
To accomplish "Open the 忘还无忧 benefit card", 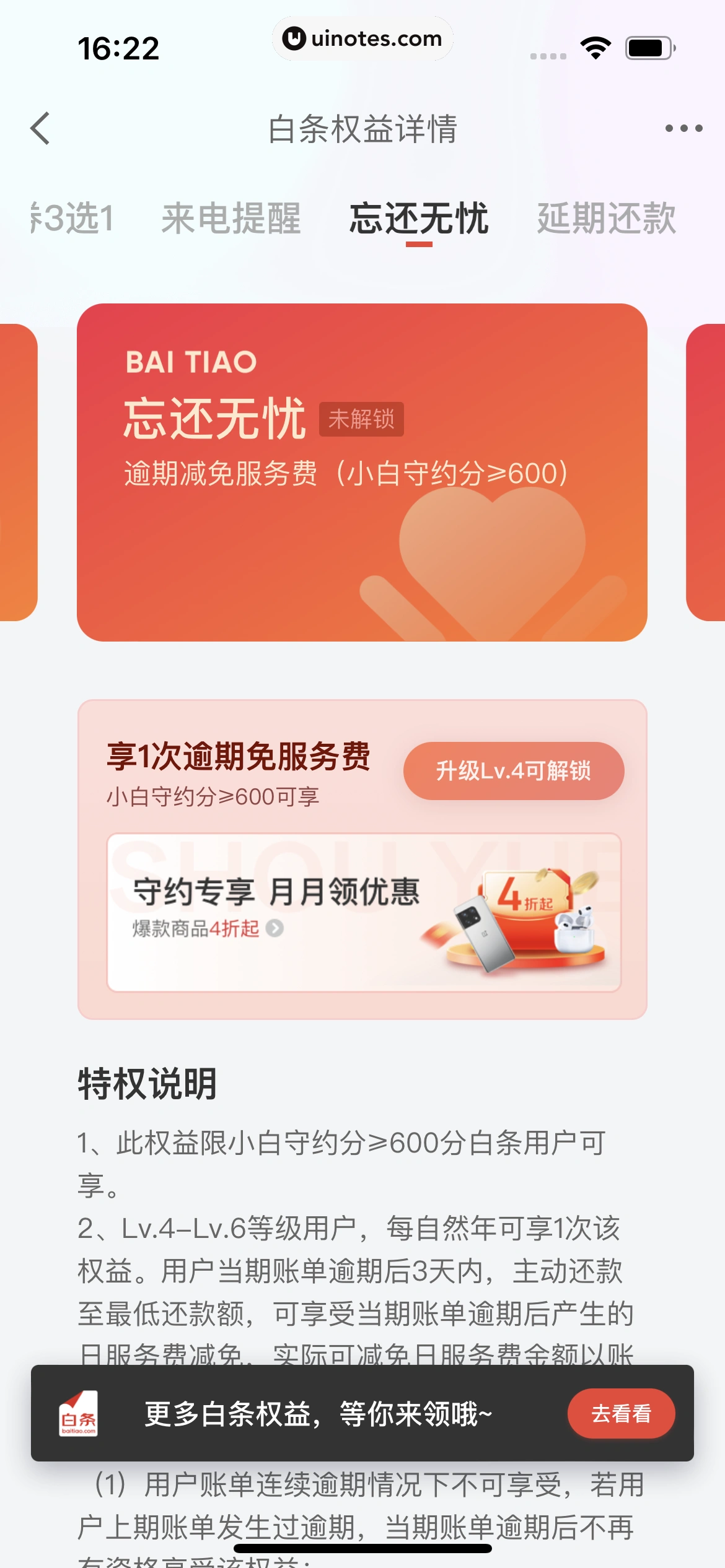I will 362,472.
